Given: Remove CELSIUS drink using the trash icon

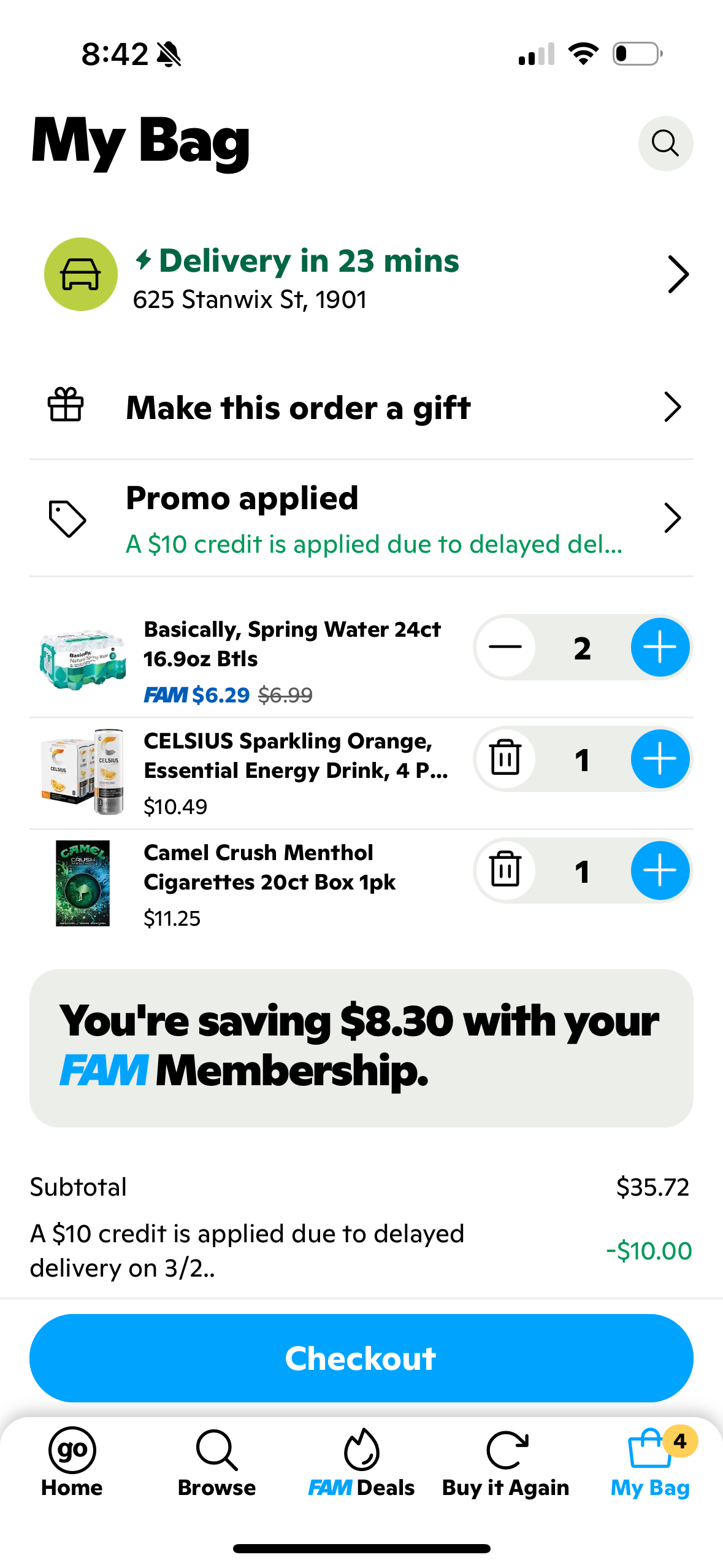Looking at the screenshot, I should [505, 758].
